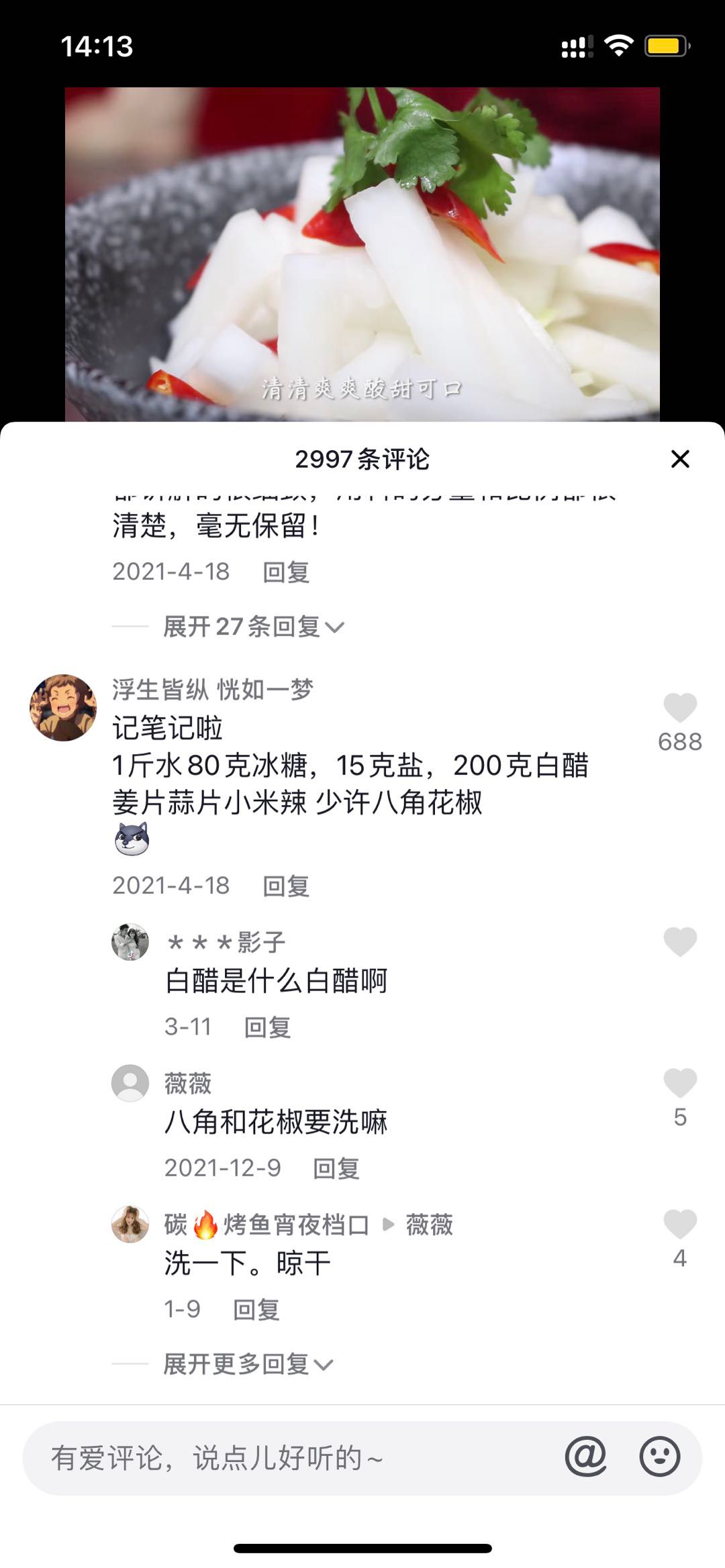This screenshot has height=1568, width=725.
Task: Open the emoji picker
Action: coord(660,1457)
